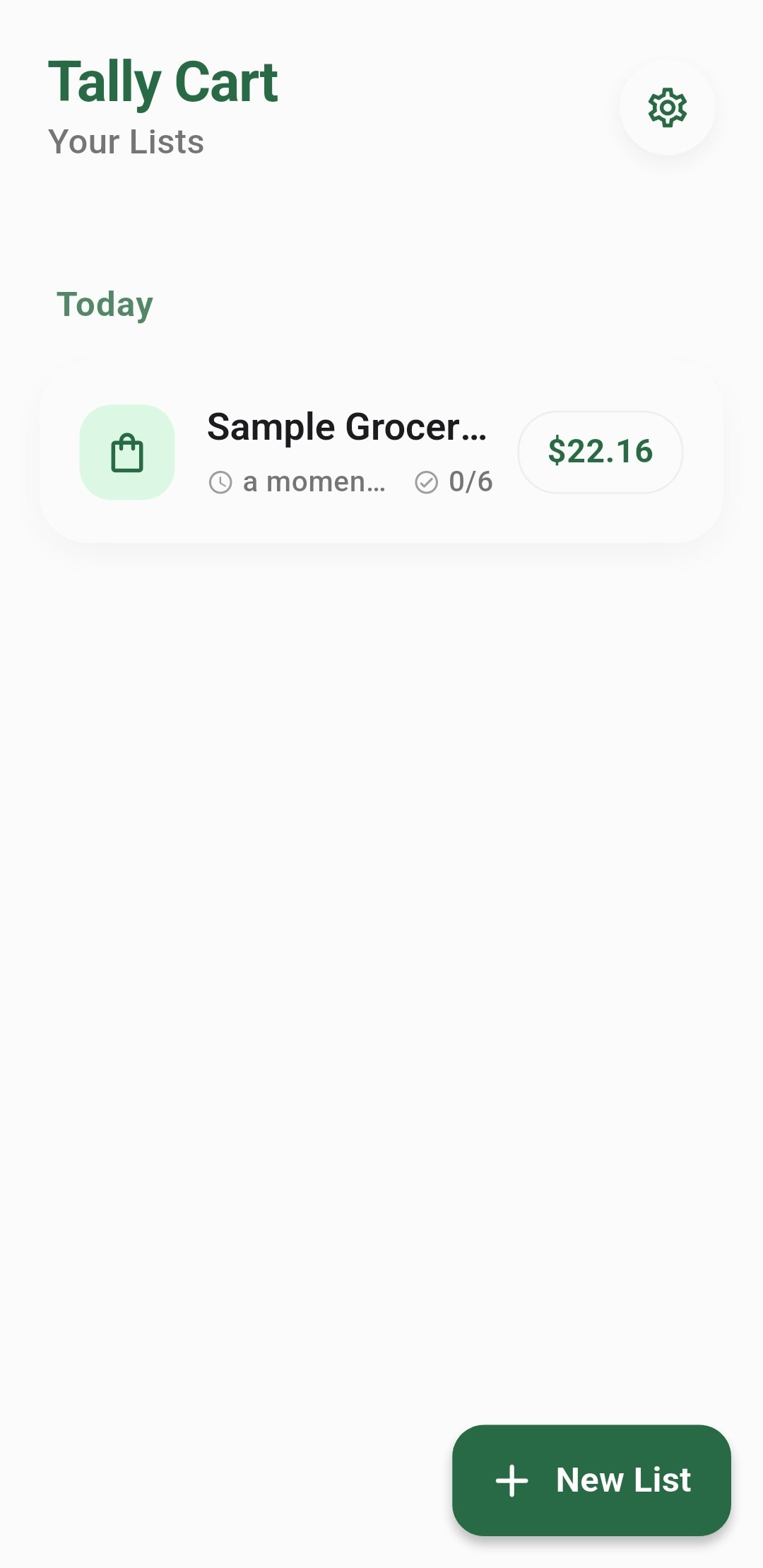Click the checkmark circle icon near 0/6
Viewport: 763px width, 1568px height.
pos(427,482)
